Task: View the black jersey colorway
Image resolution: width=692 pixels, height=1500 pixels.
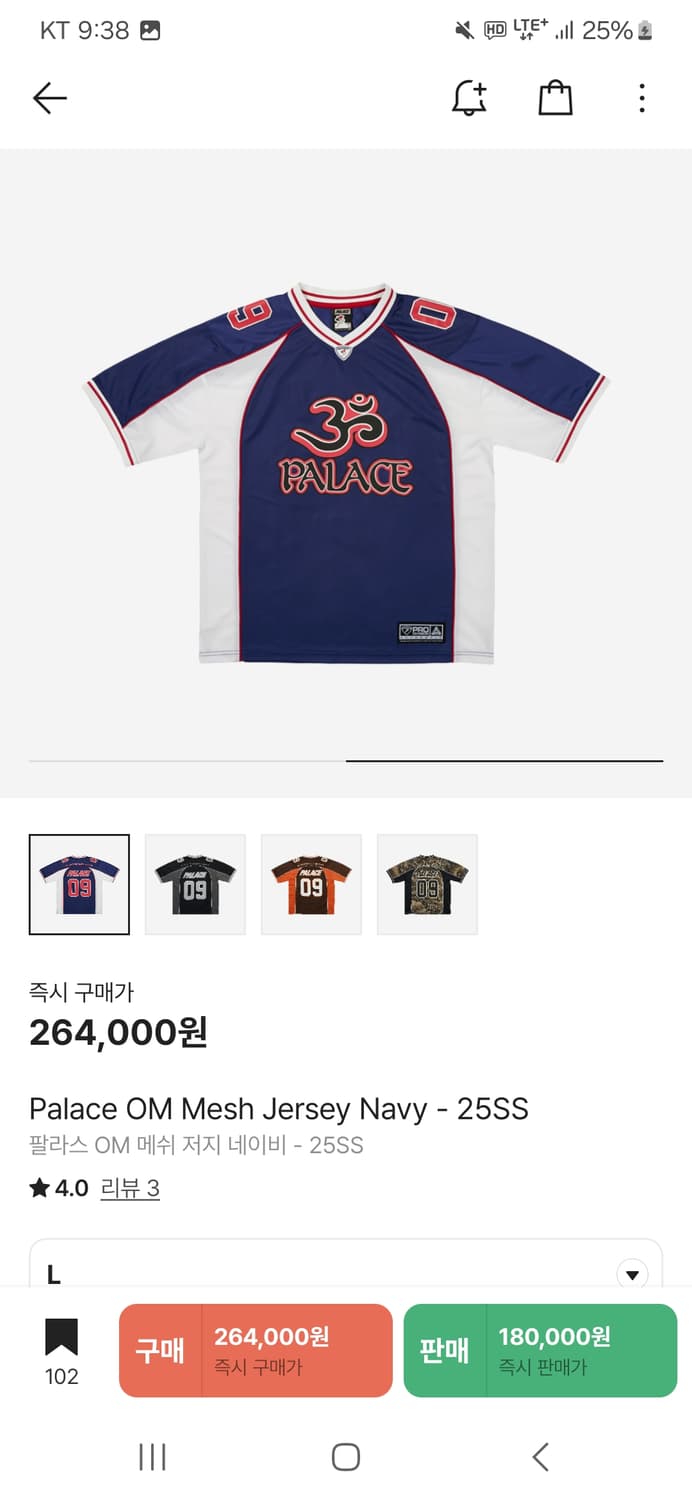Action: click(195, 884)
